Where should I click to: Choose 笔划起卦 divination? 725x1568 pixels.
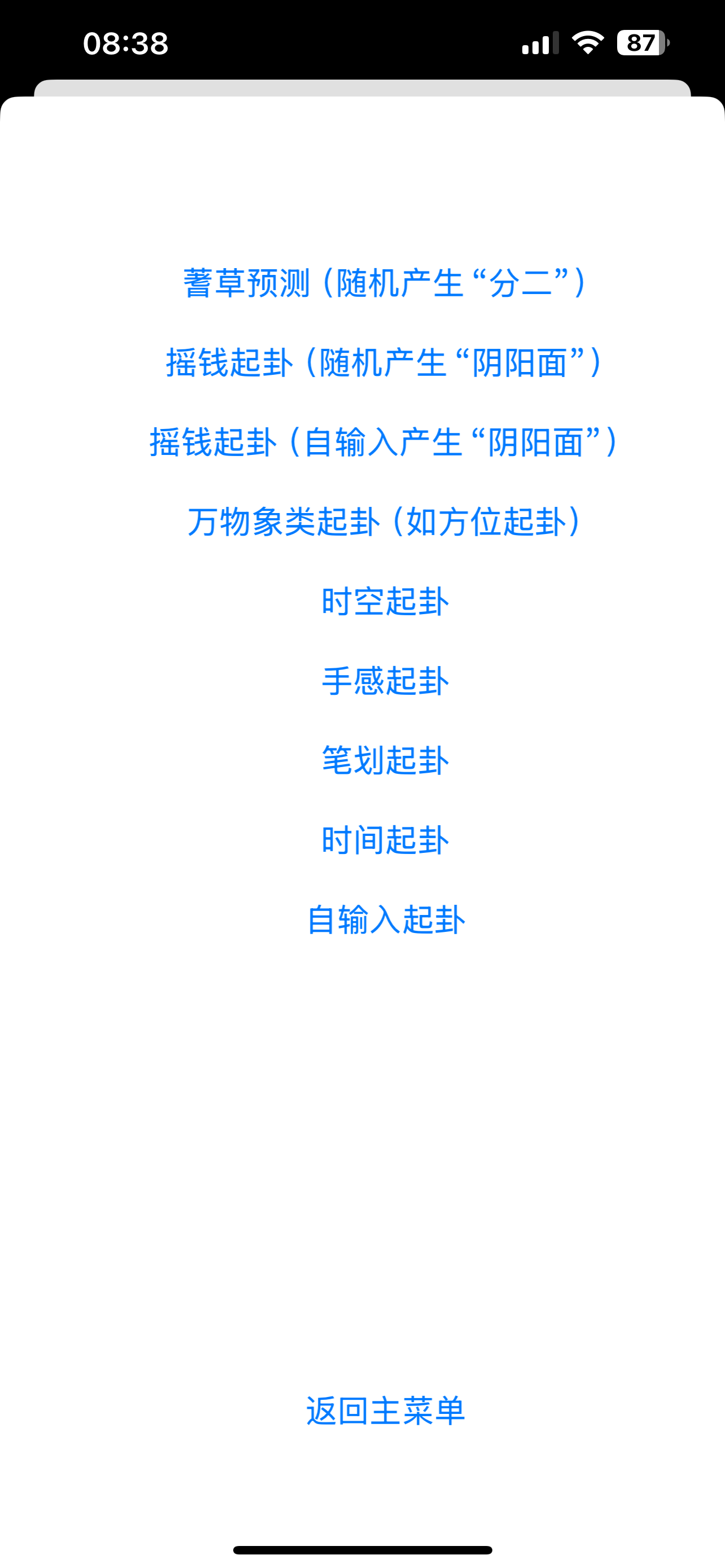pos(385,760)
